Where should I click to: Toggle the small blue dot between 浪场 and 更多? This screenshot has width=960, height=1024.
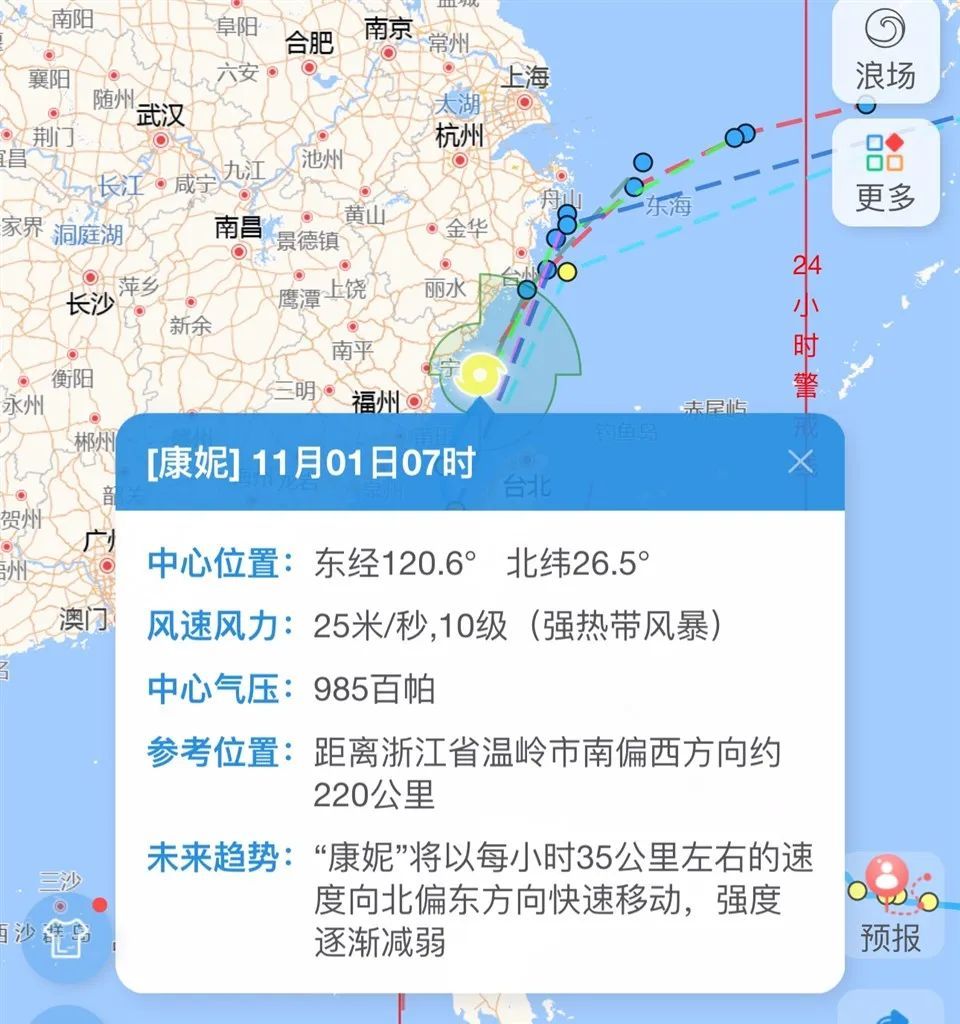866,106
